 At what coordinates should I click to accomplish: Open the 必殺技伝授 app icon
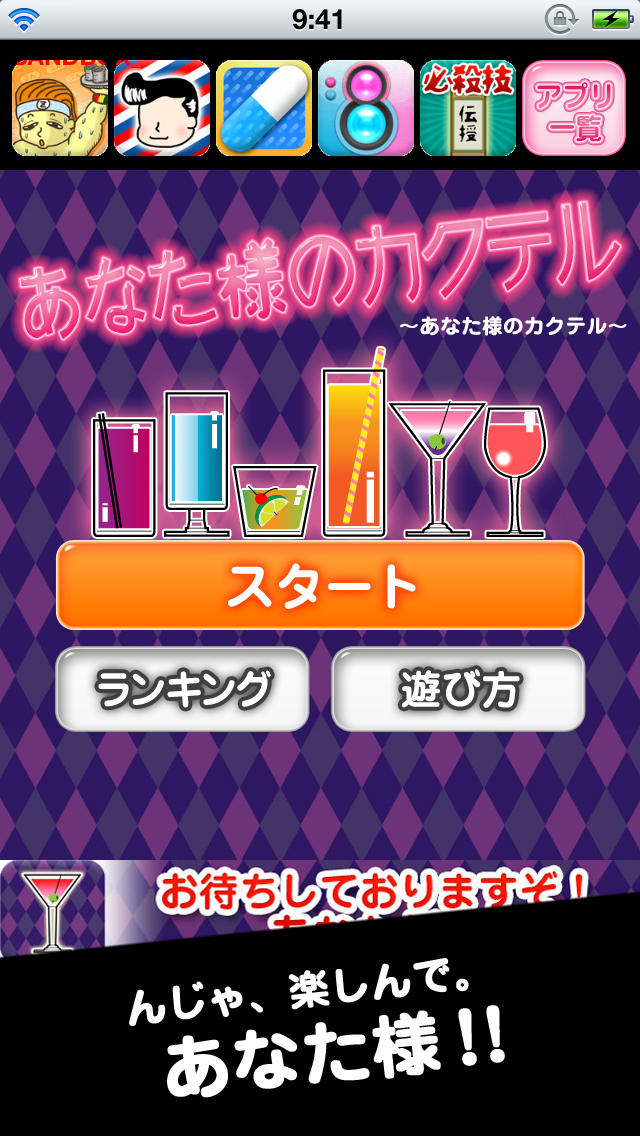click(x=468, y=108)
